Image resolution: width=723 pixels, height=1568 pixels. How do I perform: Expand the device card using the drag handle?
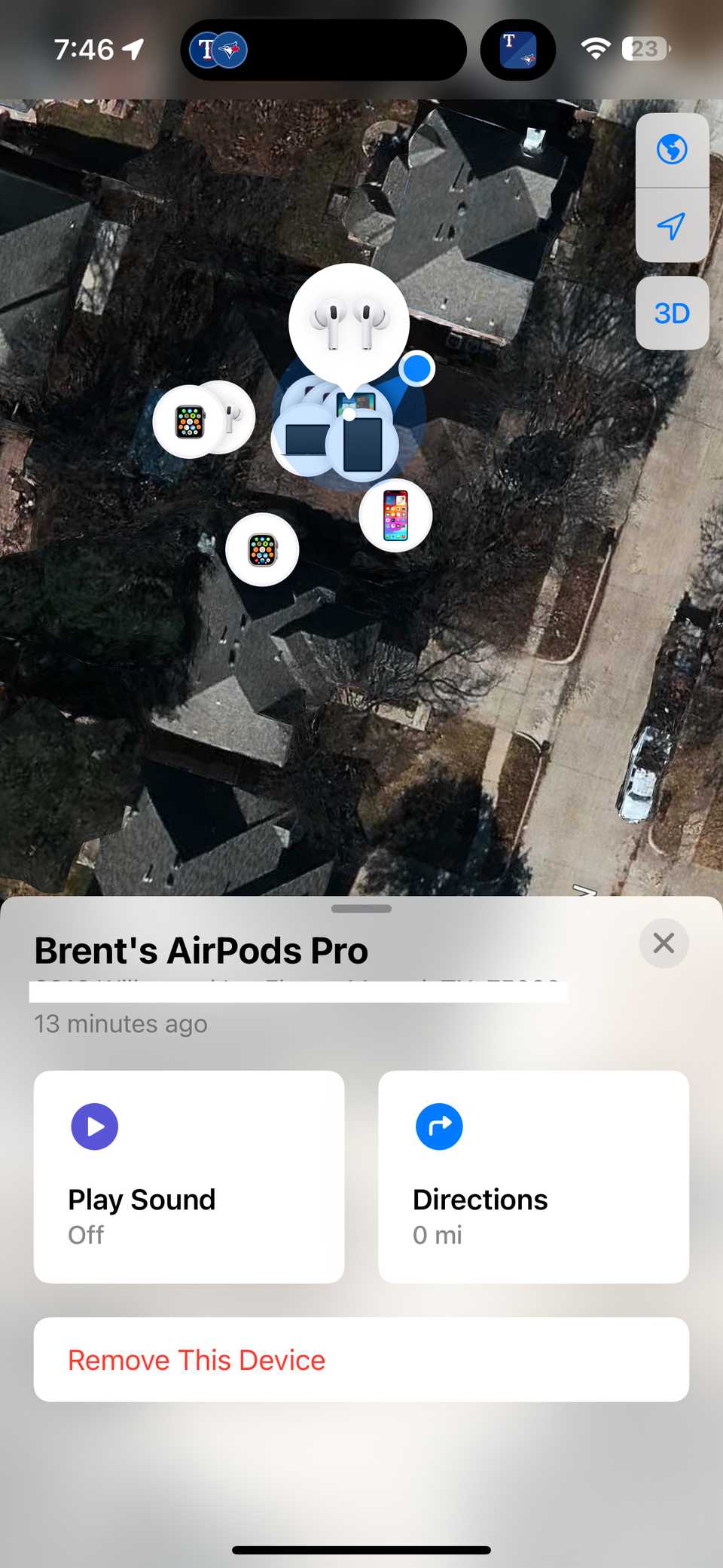click(x=361, y=909)
